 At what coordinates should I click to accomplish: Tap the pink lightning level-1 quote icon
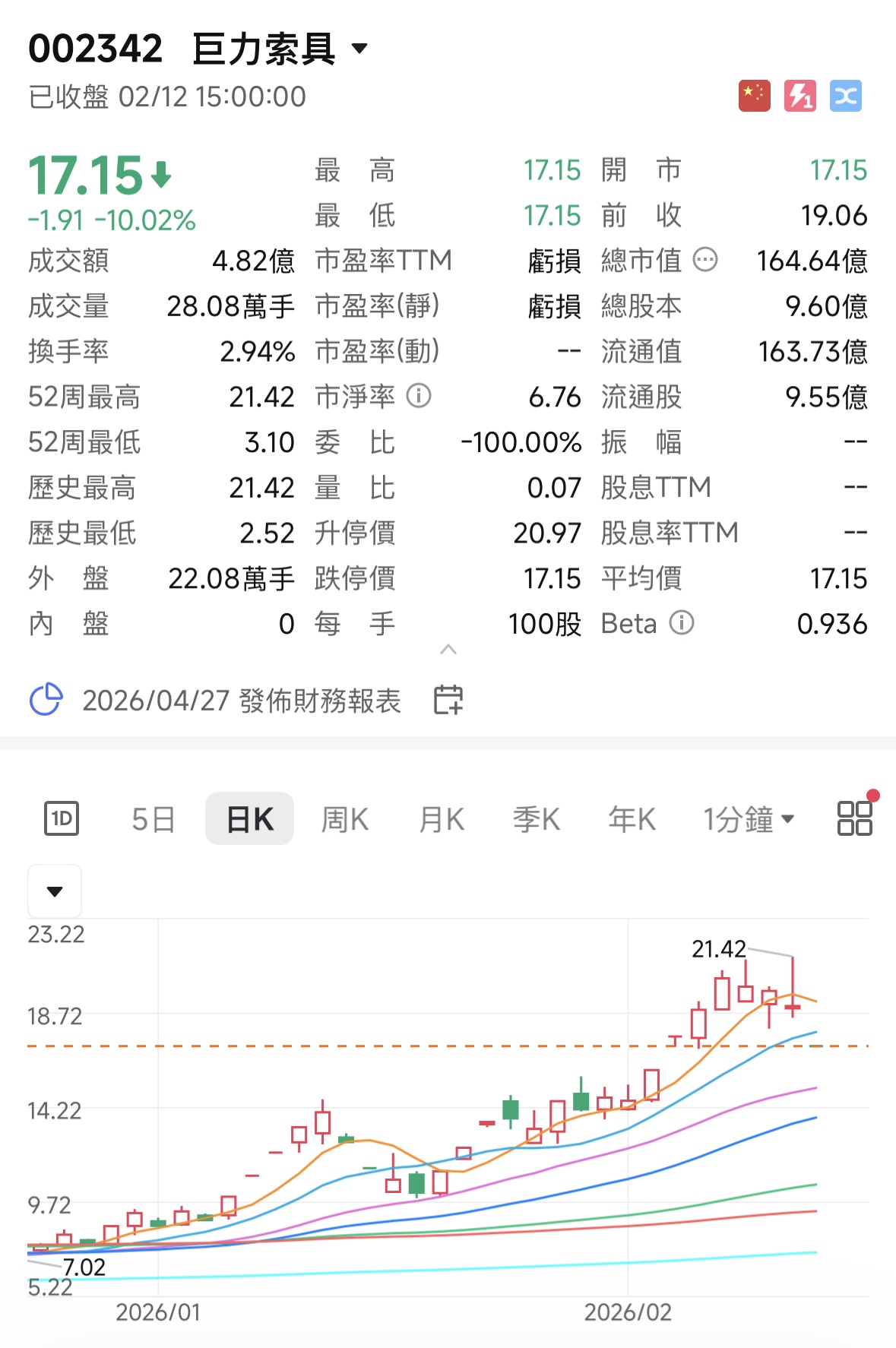799,97
